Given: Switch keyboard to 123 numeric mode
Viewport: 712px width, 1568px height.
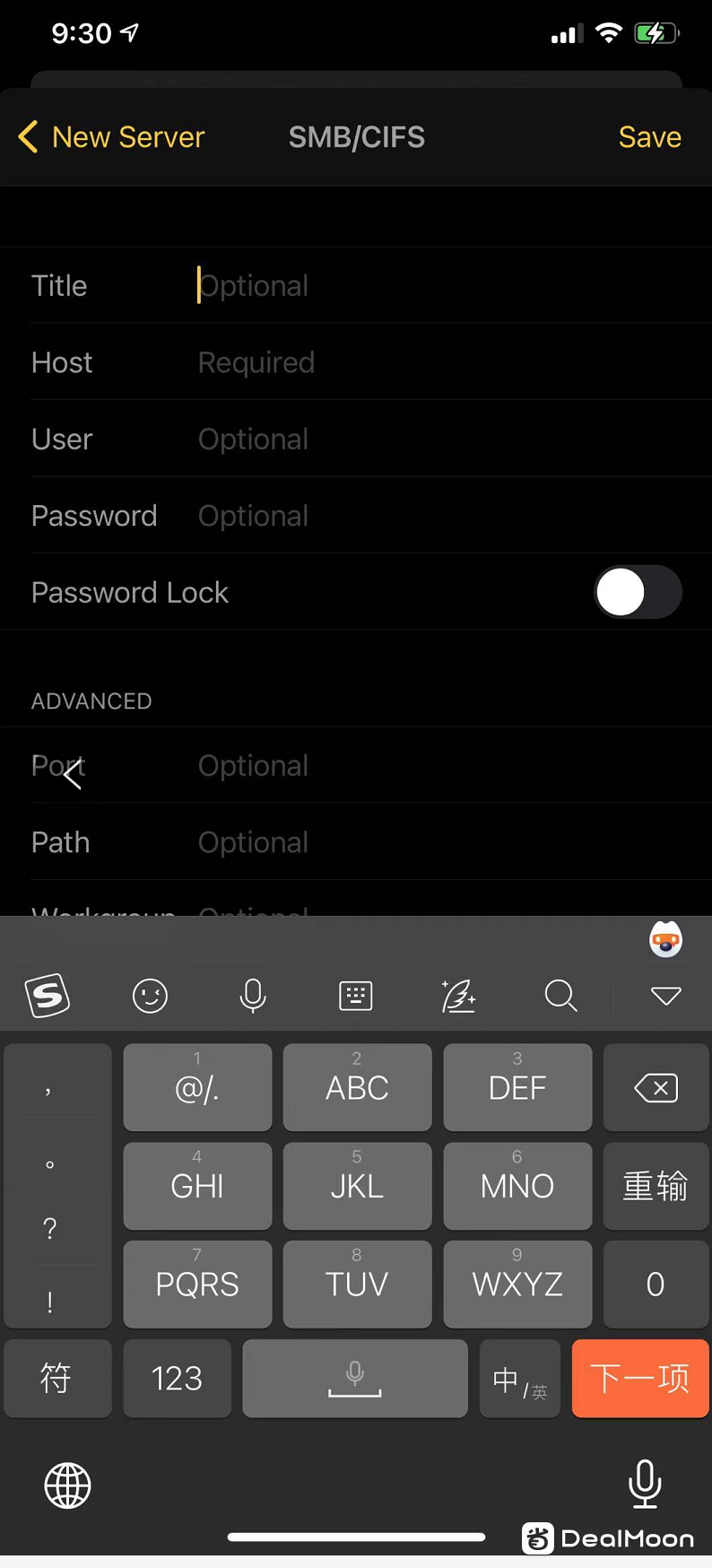Looking at the screenshot, I should click(177, 1379).
